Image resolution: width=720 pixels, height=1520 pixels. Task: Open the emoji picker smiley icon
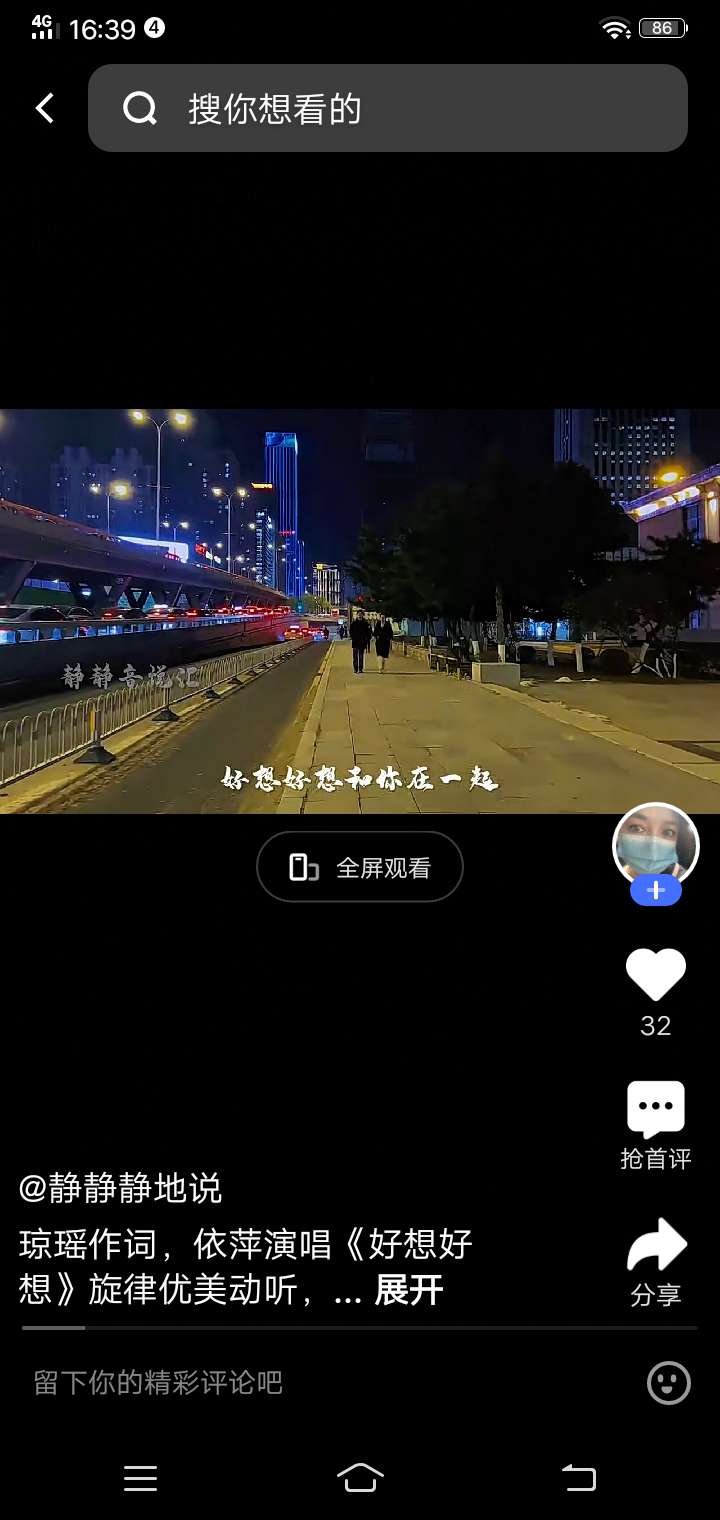[x=669, y=1383]
